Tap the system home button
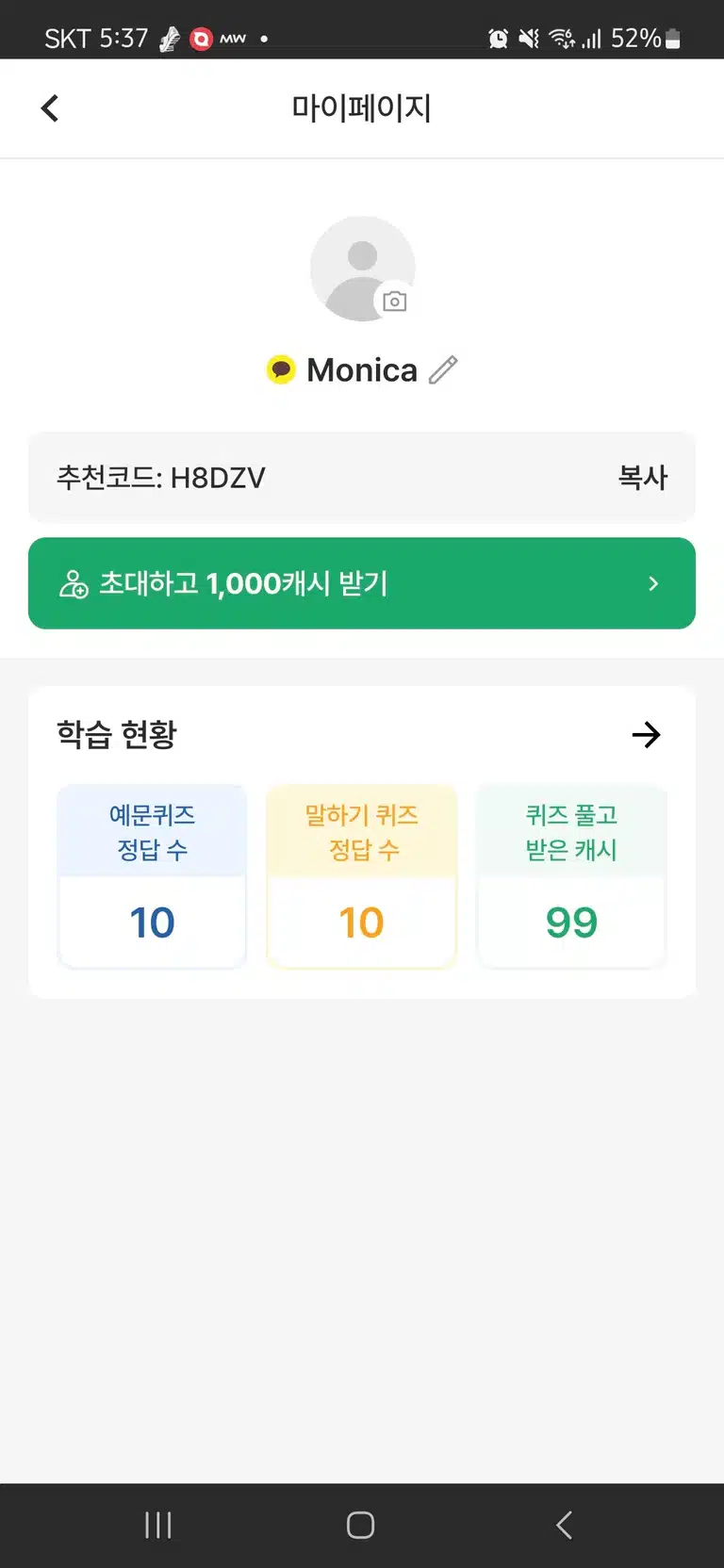Viewport: 724px width, 1568px height. point(361,1525)
